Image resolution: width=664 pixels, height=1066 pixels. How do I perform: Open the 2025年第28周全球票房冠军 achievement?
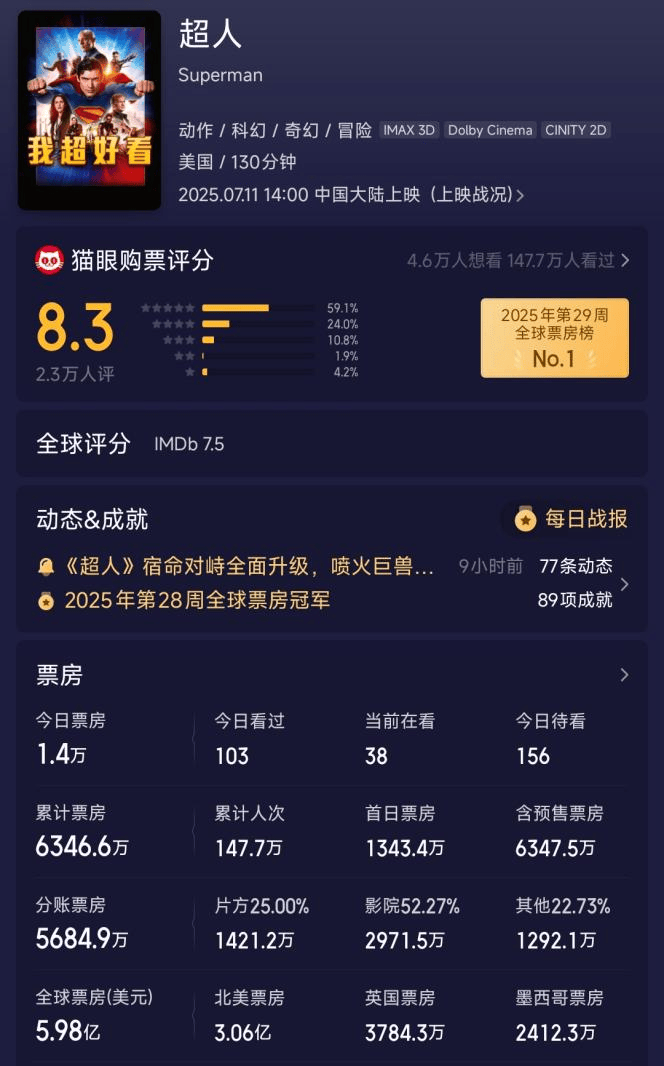[196, 600]
